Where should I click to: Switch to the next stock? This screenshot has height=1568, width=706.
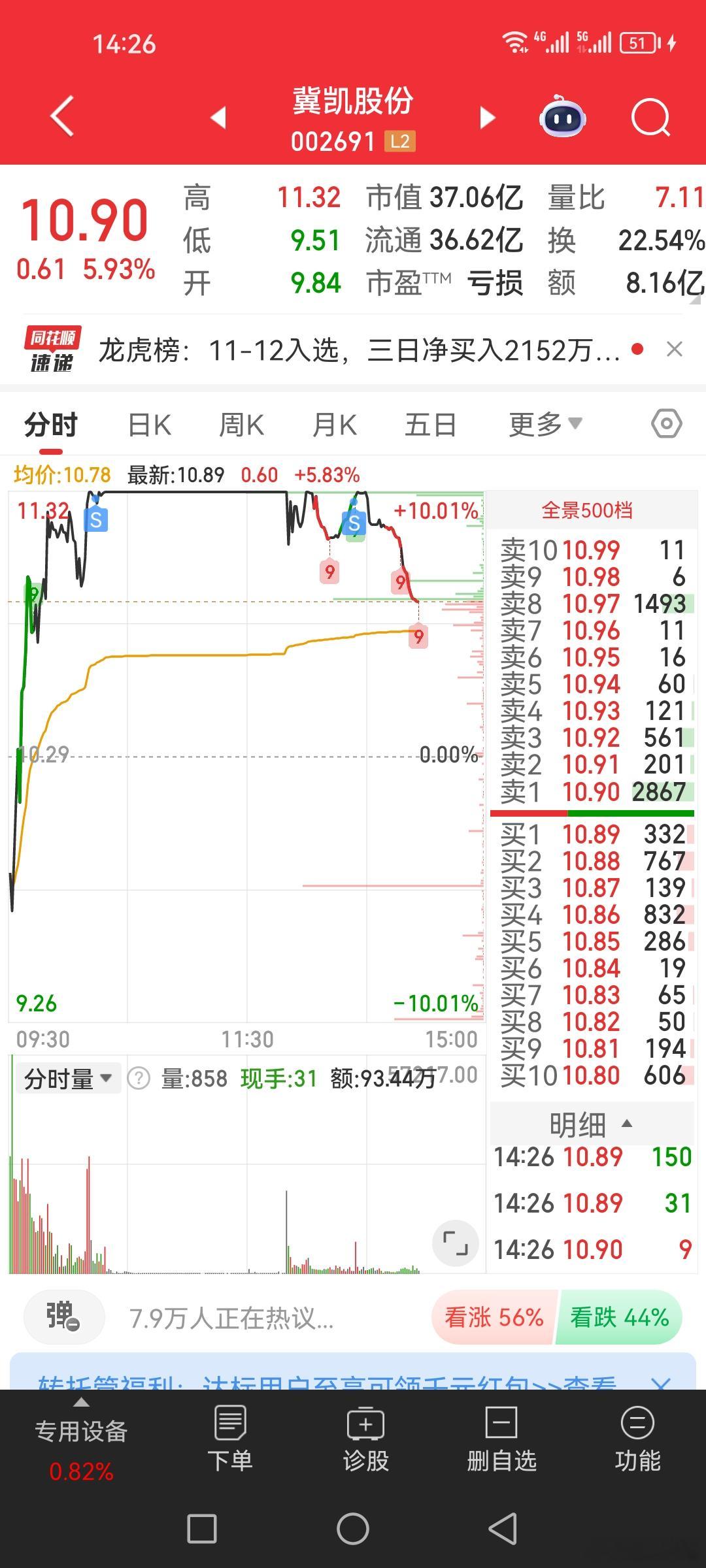point(487,118)
